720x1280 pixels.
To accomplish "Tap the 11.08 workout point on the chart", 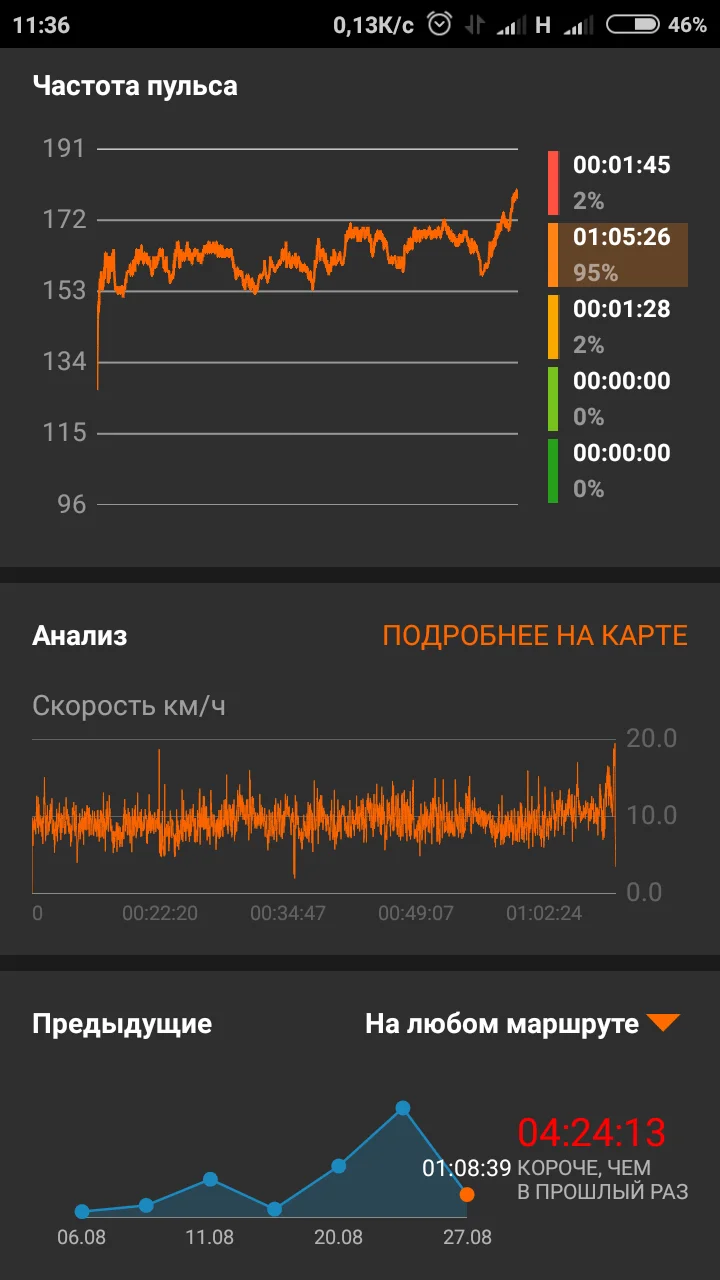I will (210, 1180).
